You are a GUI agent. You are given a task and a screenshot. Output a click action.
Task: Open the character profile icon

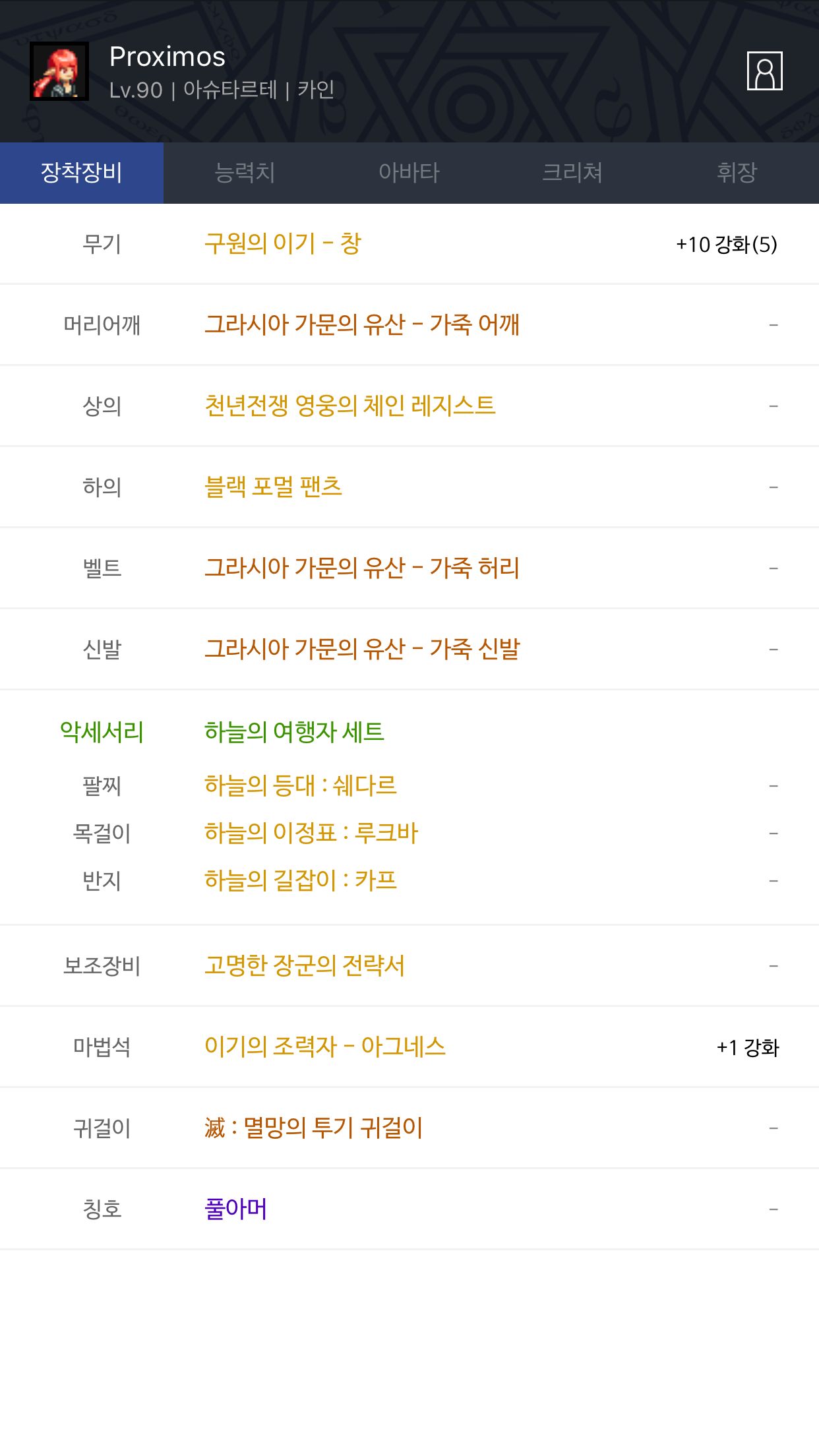tap(764, 71)
